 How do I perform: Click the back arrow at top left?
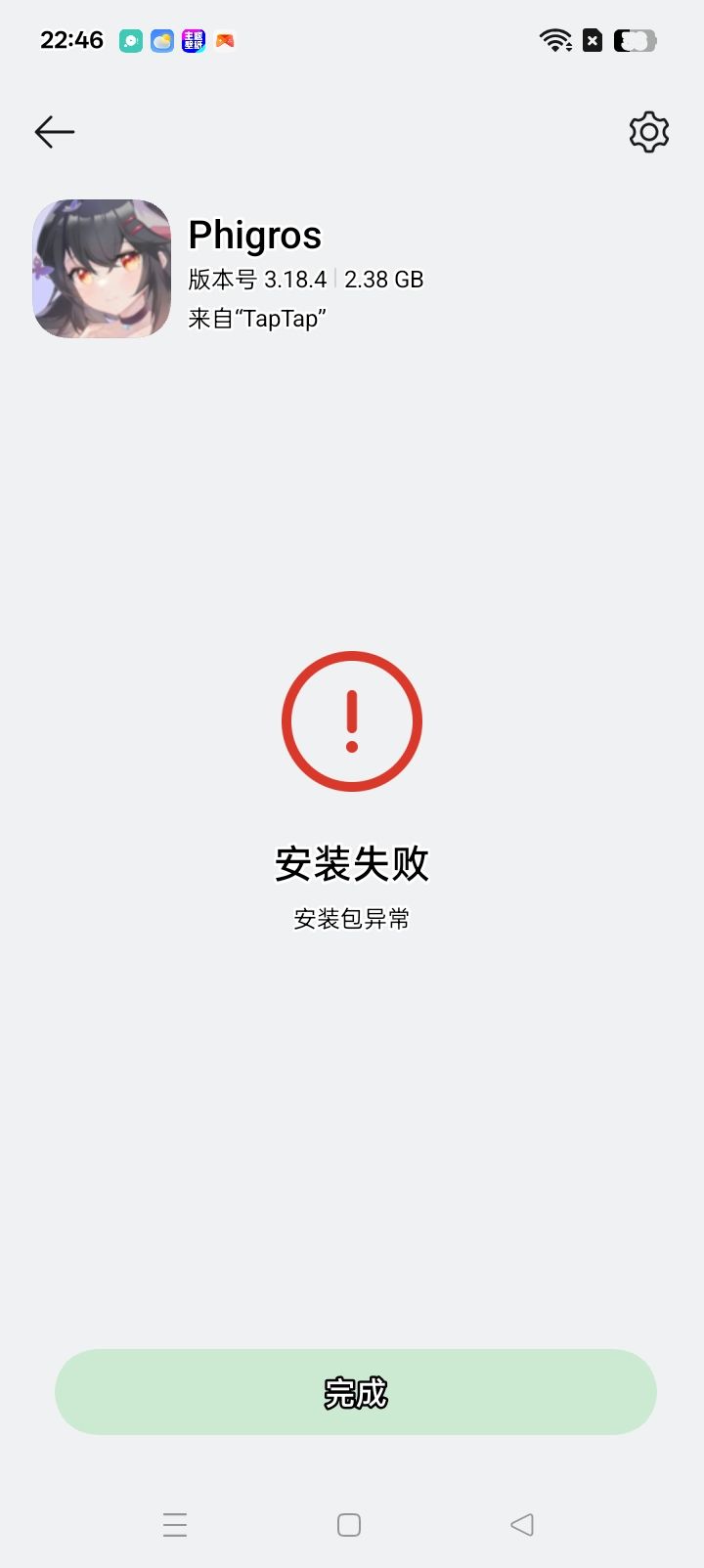coord(54,131)
